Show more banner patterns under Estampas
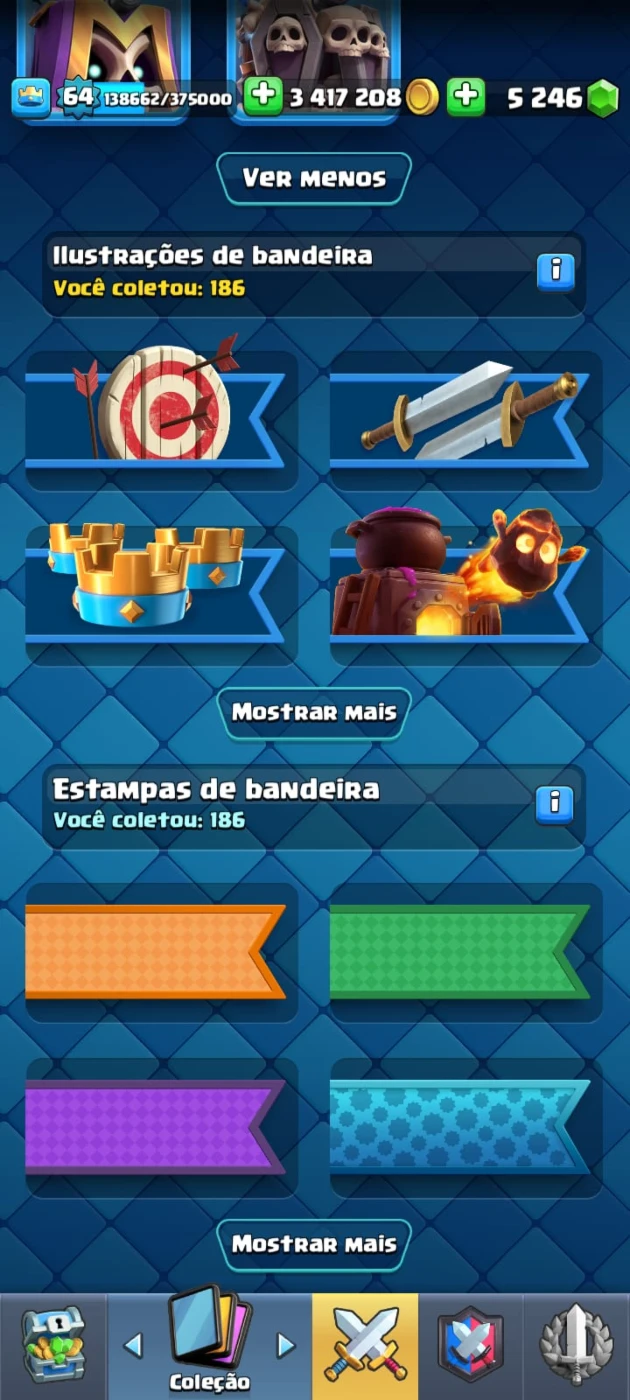Viewport: 630px width, 1400px height. (314, 1245)
